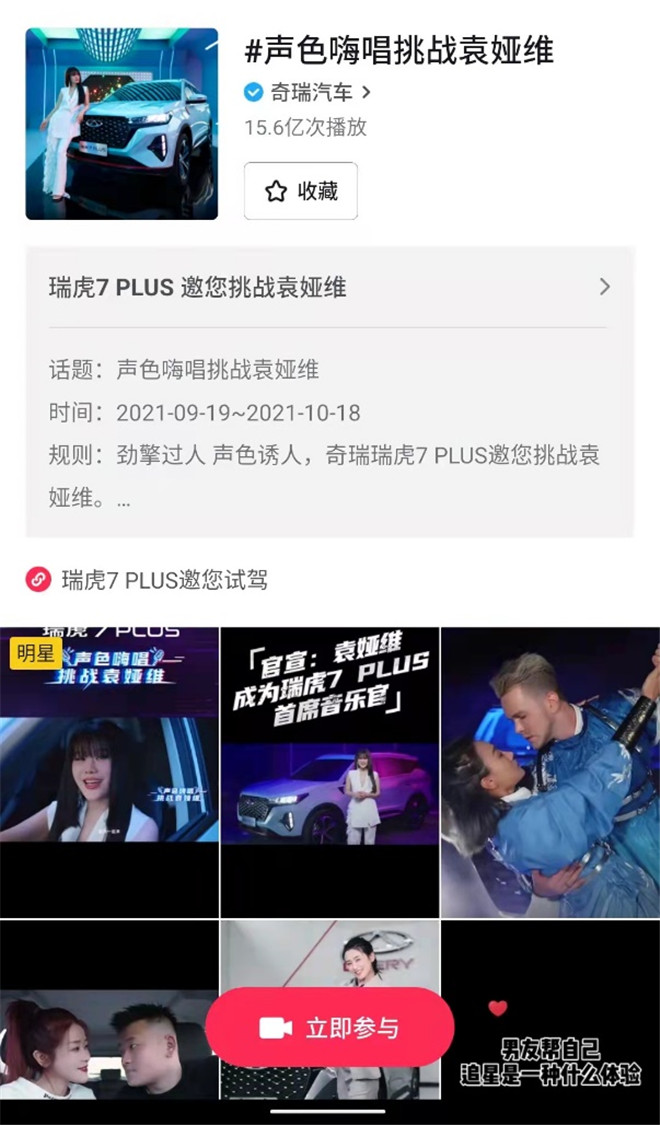
Task: Tap 立即参与 to join the challenge
Action: [x=329, y=1027]
